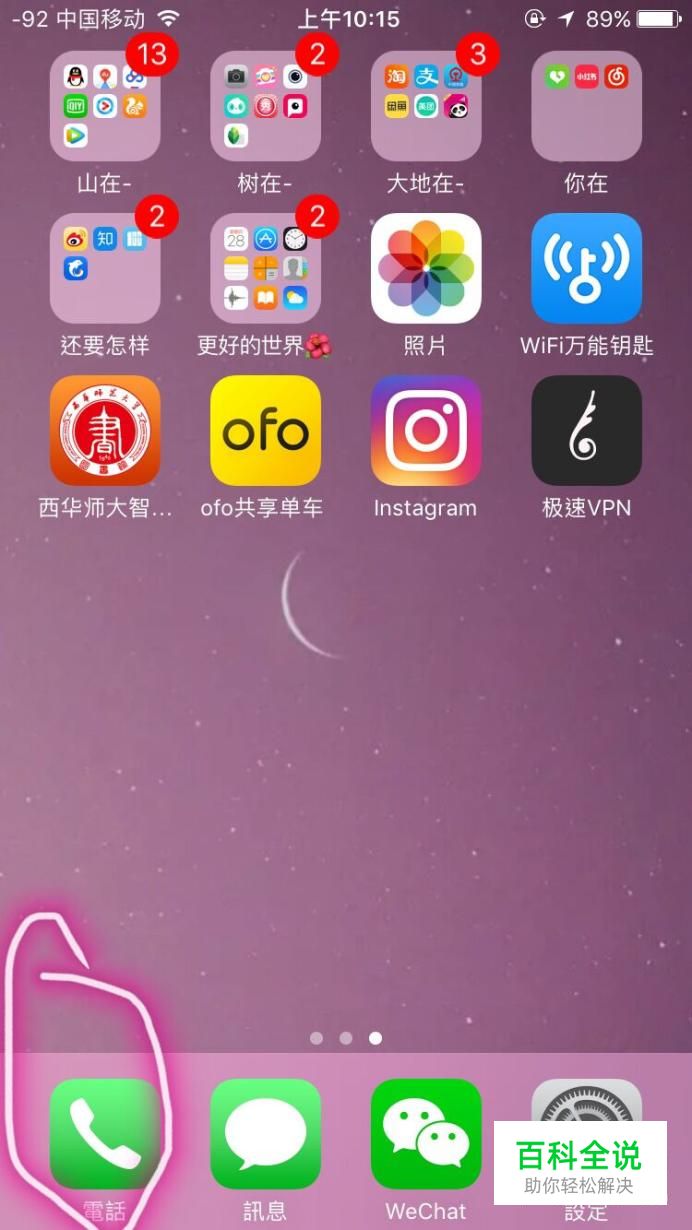
Task: Open the 还要怎样 folder
Action: point(105,268)
